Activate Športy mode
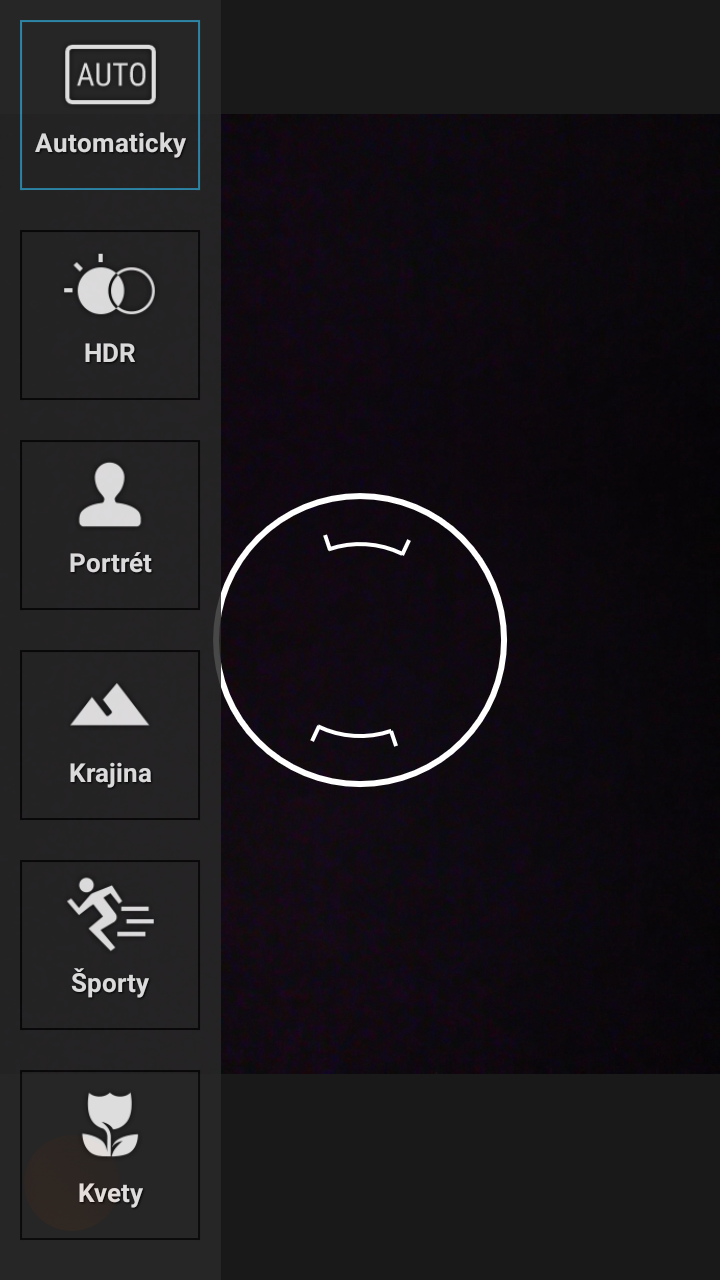 point(110,945)
